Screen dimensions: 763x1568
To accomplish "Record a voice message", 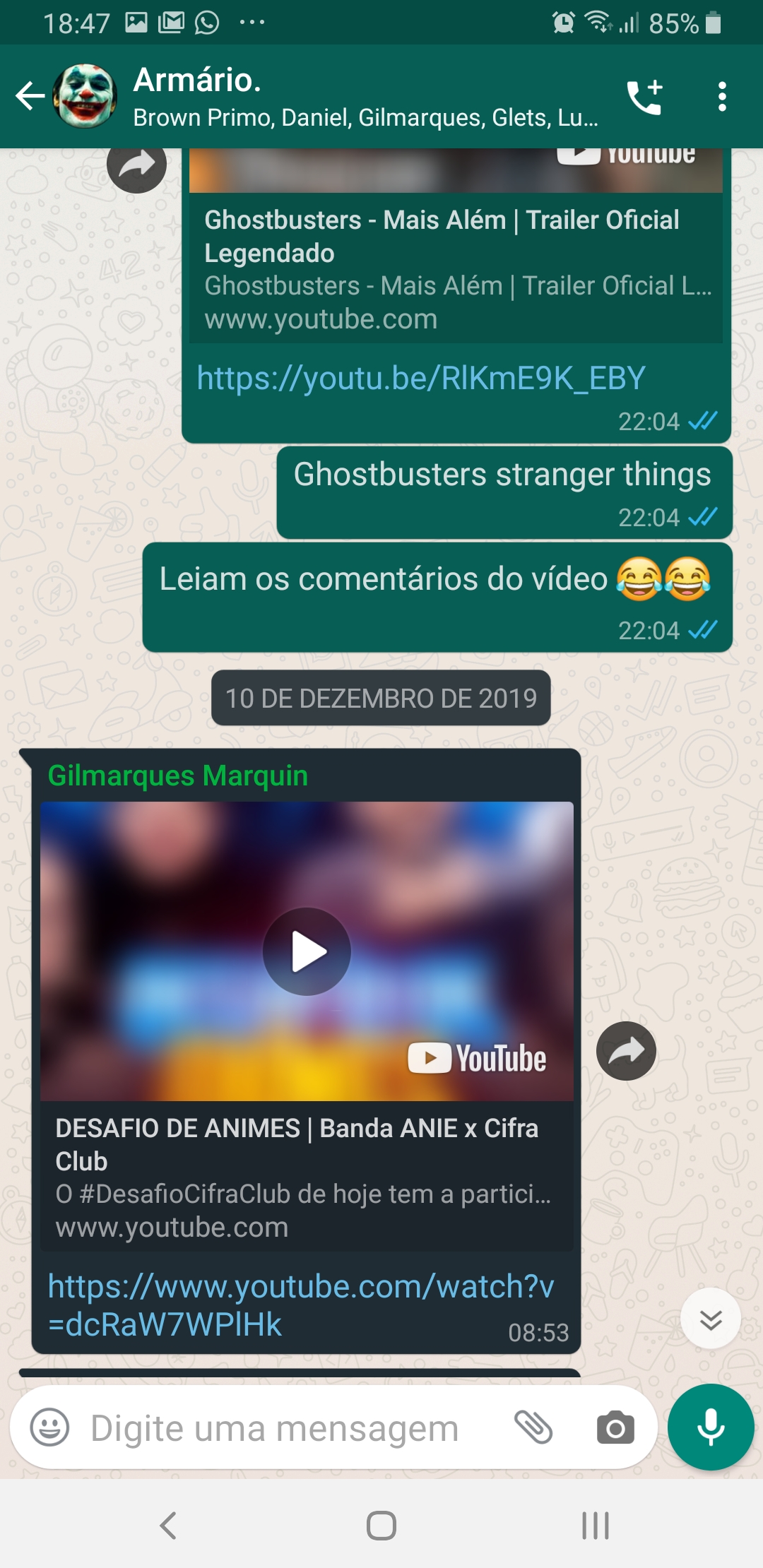I will pyautogui.click(x=711, y=1427).
